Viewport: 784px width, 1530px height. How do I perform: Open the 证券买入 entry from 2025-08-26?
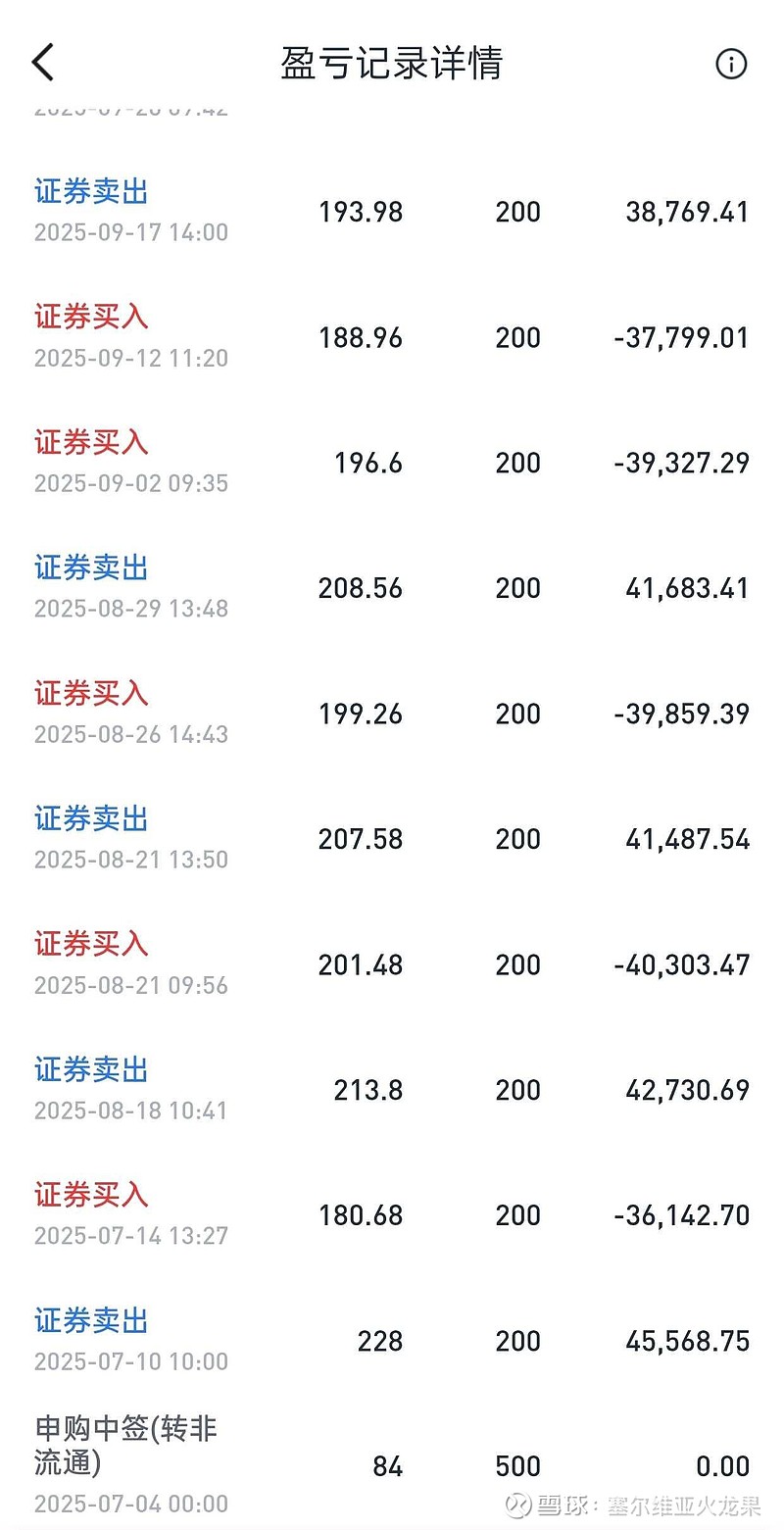[89, 693]
